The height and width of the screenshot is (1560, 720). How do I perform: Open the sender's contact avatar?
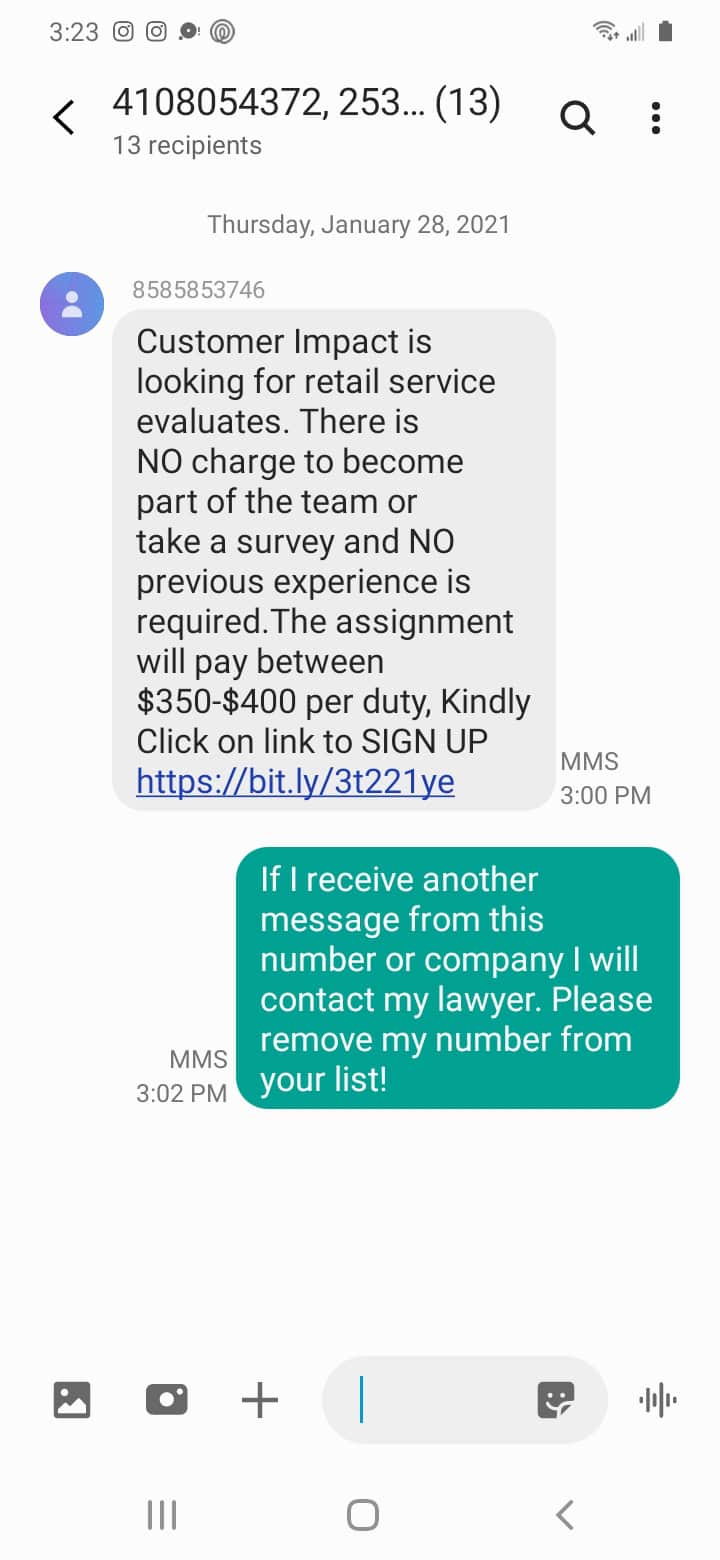(x=71, y=303)
